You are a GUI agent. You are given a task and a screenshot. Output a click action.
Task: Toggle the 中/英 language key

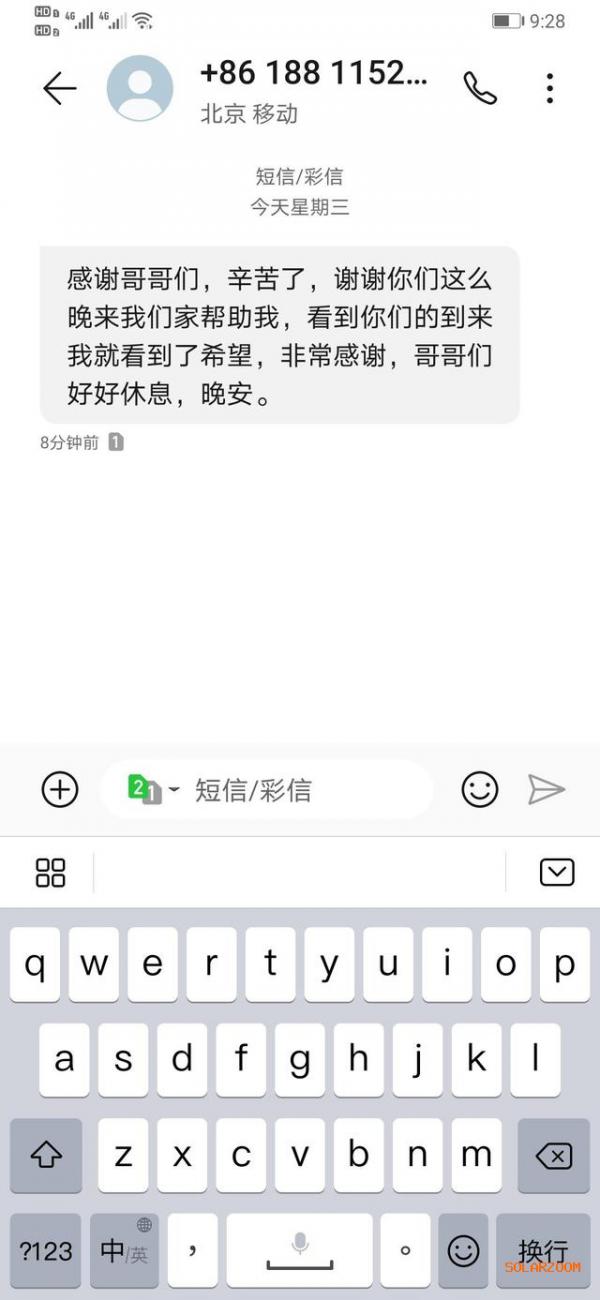tap(124, 1250)
